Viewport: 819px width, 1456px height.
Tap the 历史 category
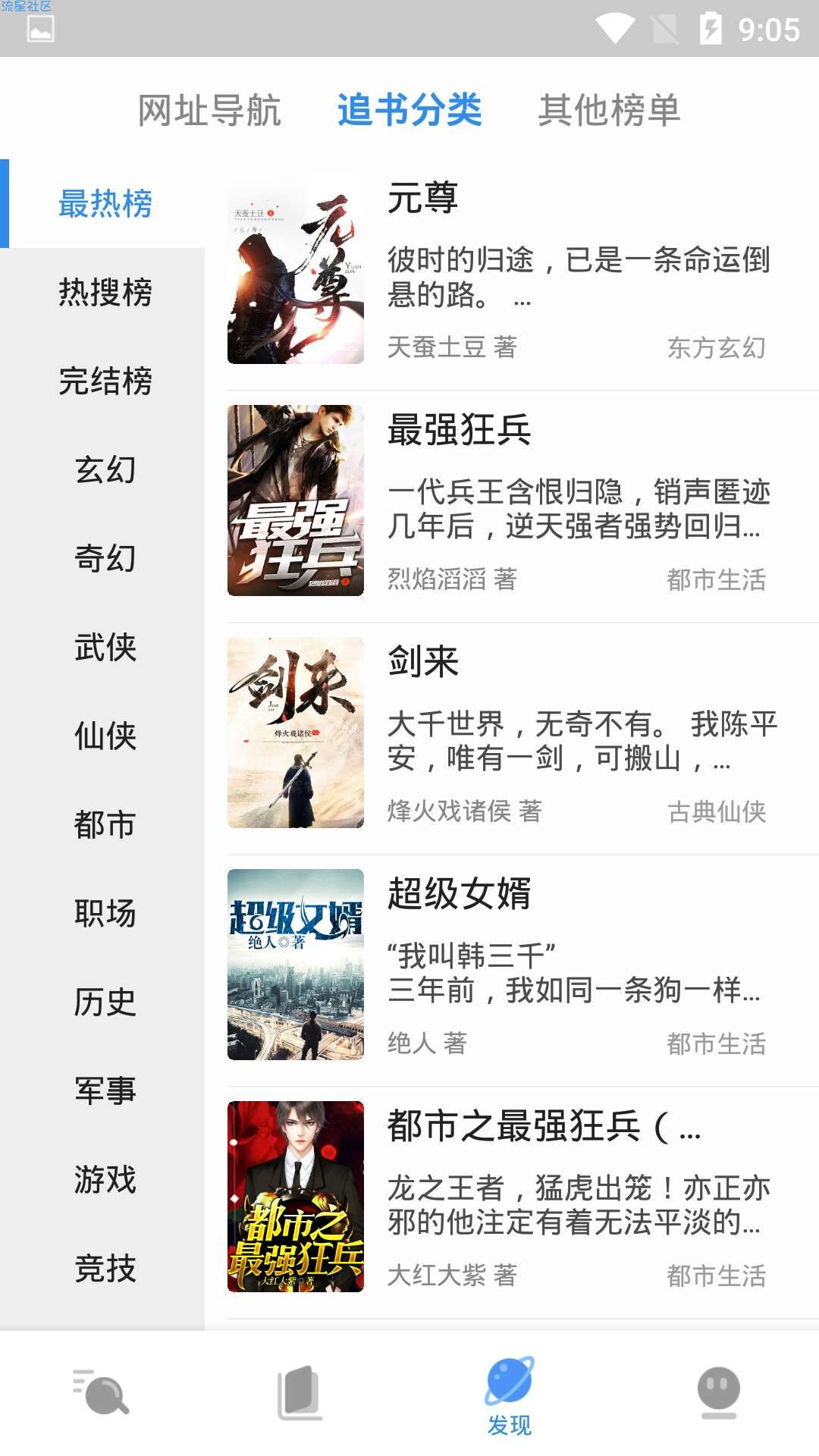coord(105,1002)
